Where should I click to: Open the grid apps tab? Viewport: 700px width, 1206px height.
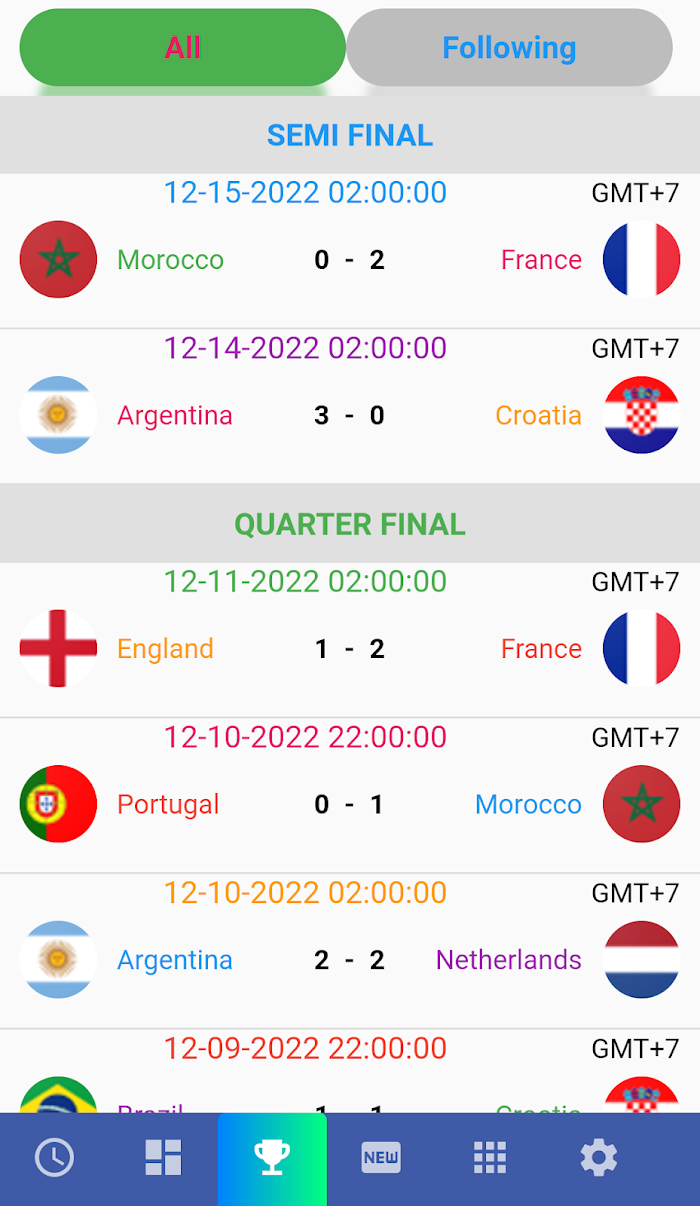[490, 1158]
